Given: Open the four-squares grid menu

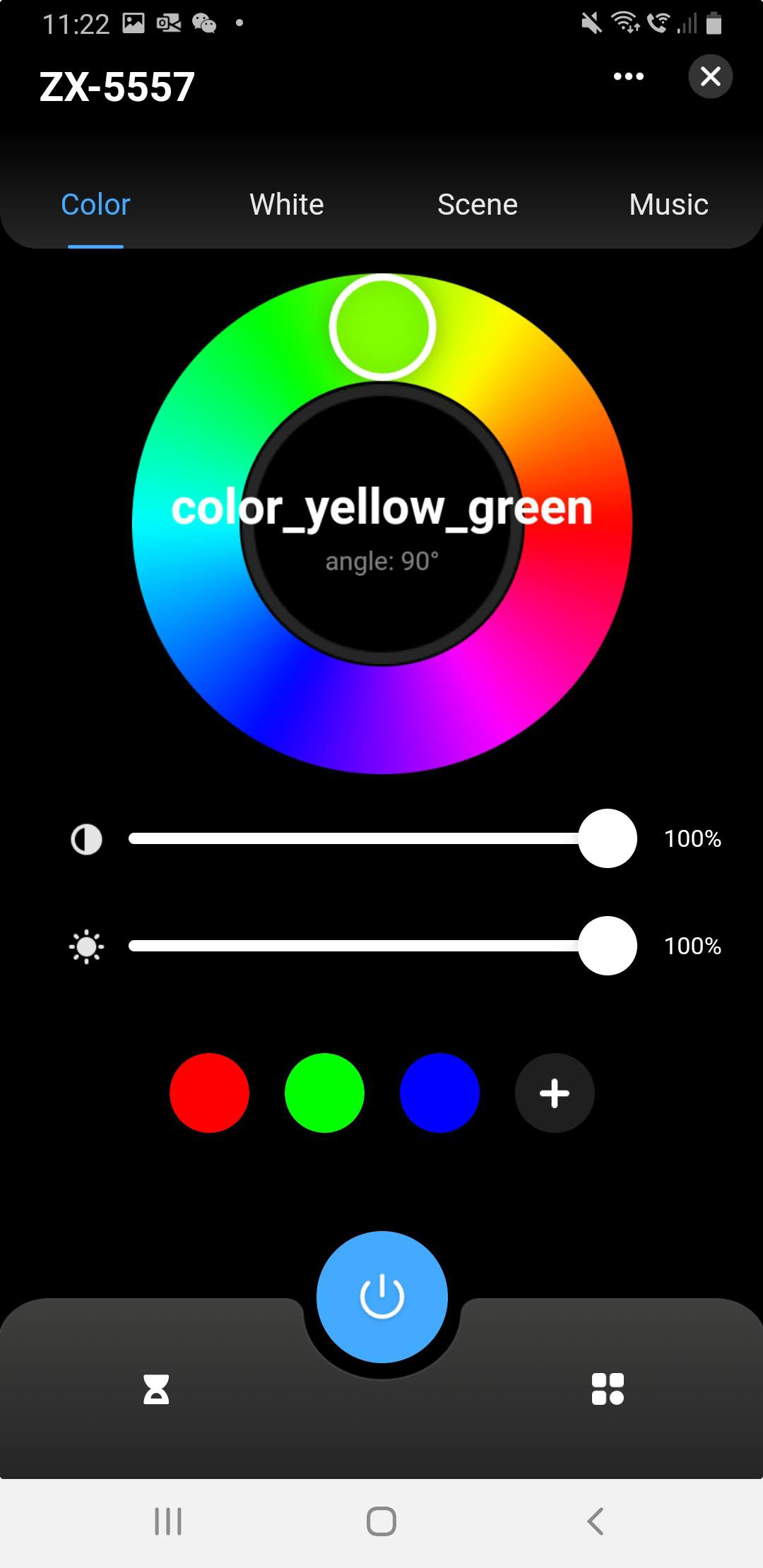Looking at the screenshot, I should point(607,1389).
